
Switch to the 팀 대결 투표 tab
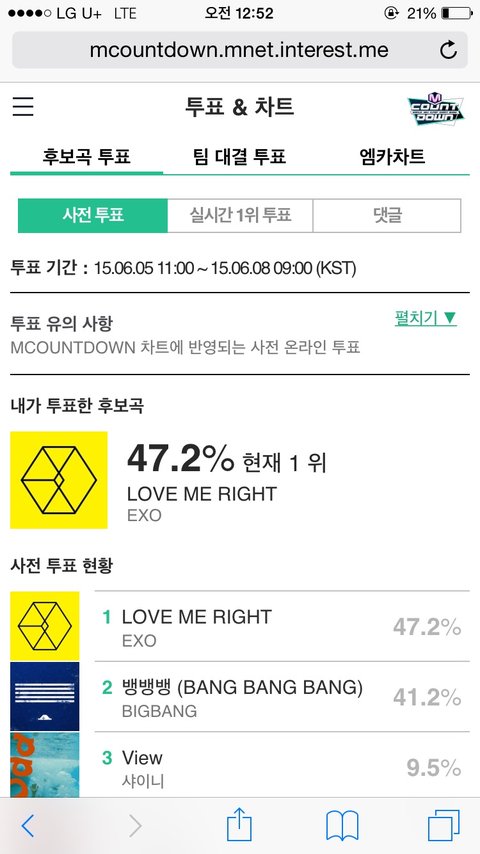[240, 157]
